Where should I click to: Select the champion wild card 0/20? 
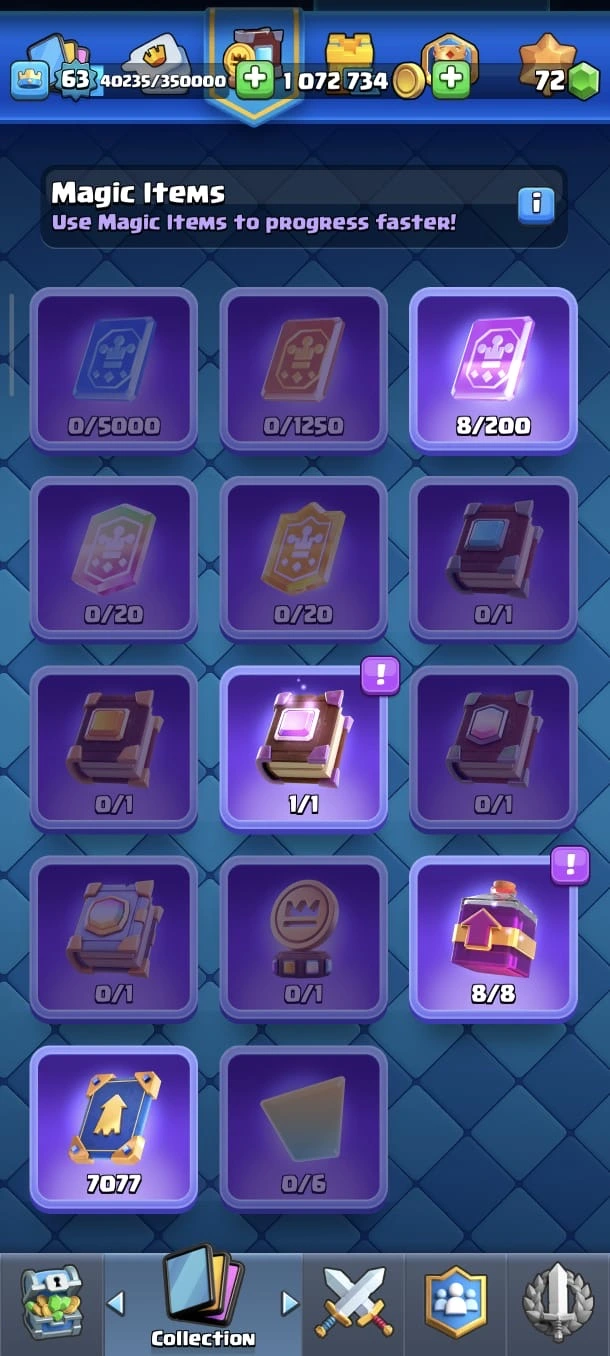click(303, 558)
